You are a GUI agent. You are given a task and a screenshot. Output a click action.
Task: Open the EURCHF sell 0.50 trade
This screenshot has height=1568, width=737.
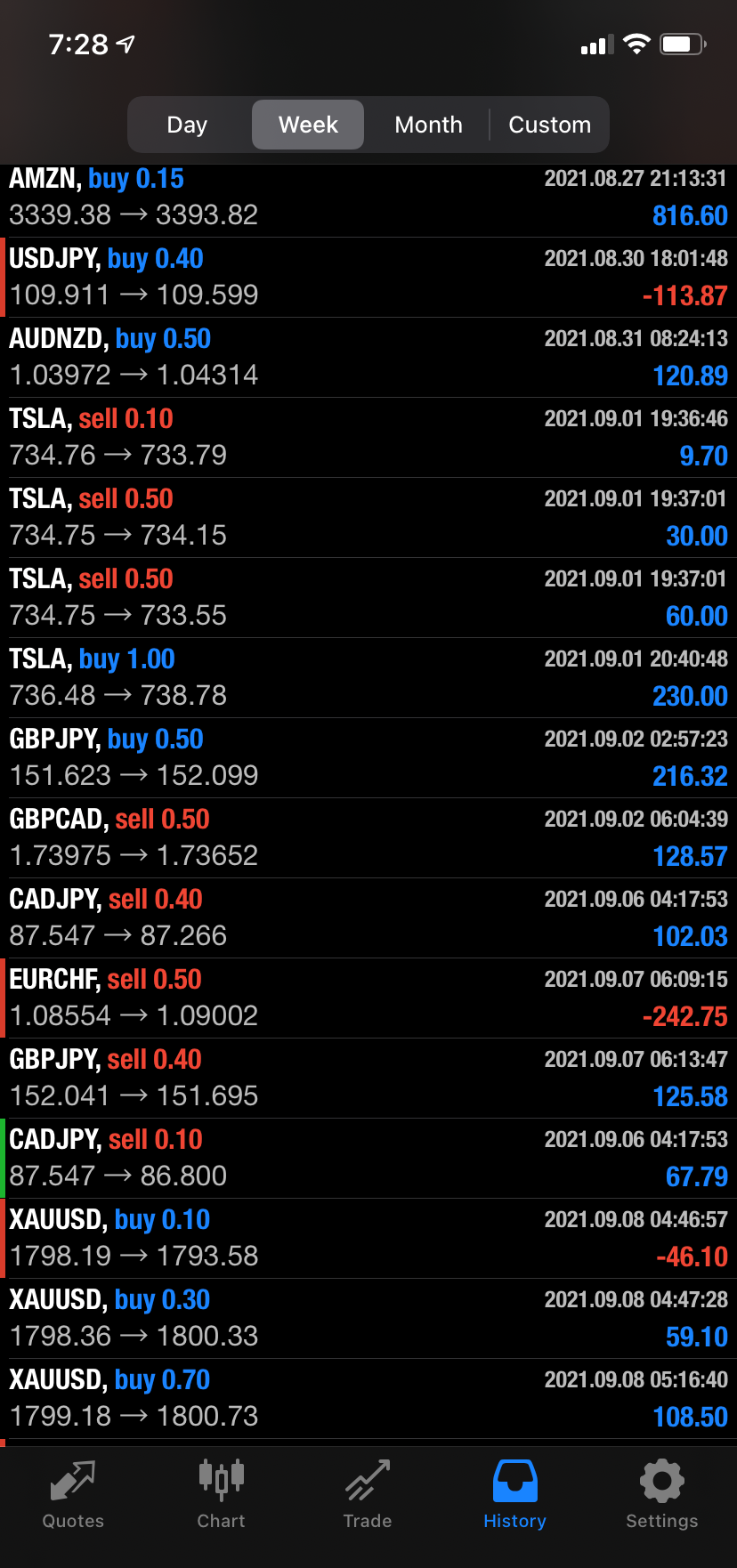point(368,998)
